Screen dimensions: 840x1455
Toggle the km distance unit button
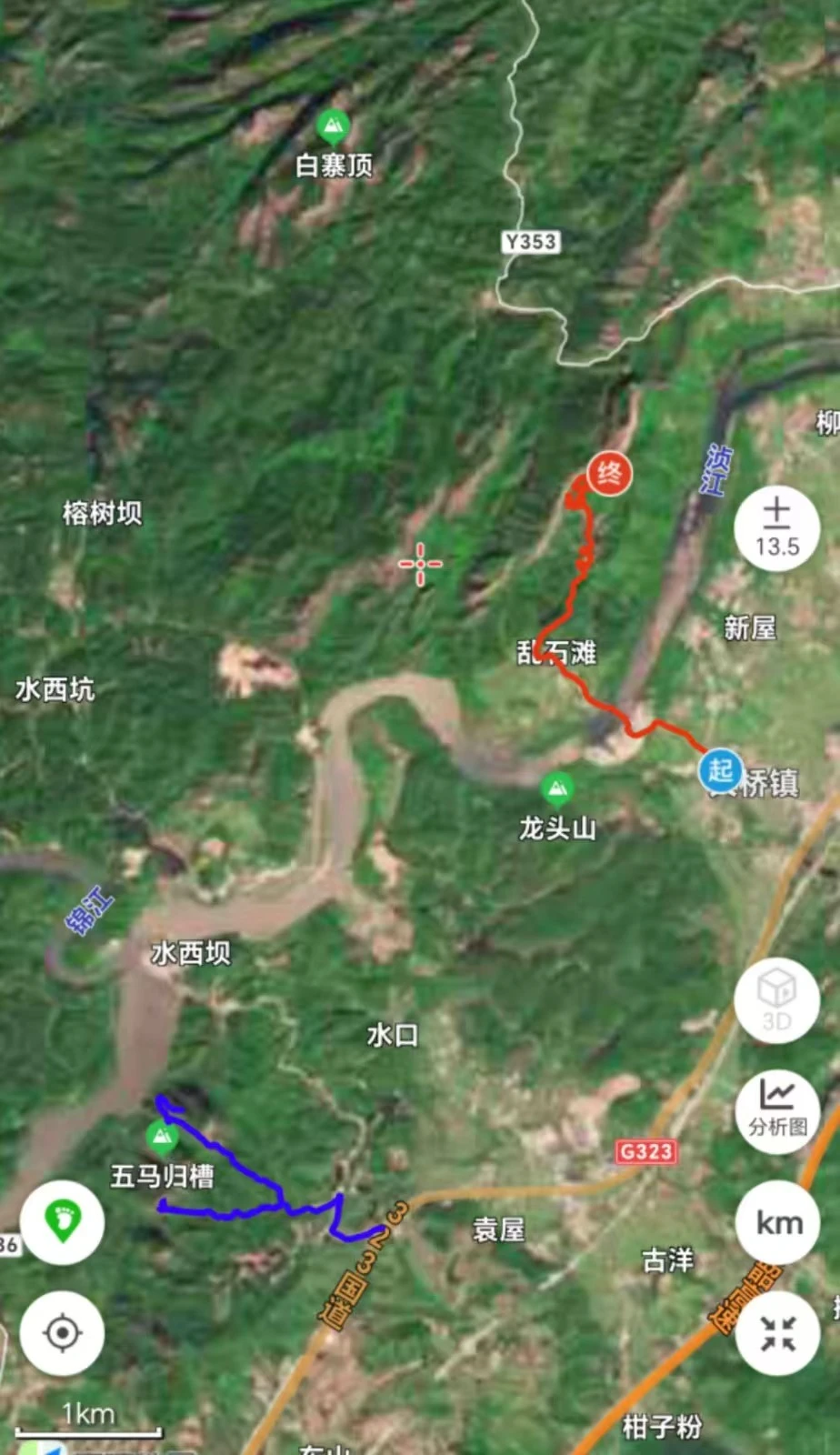(778, 1223)
